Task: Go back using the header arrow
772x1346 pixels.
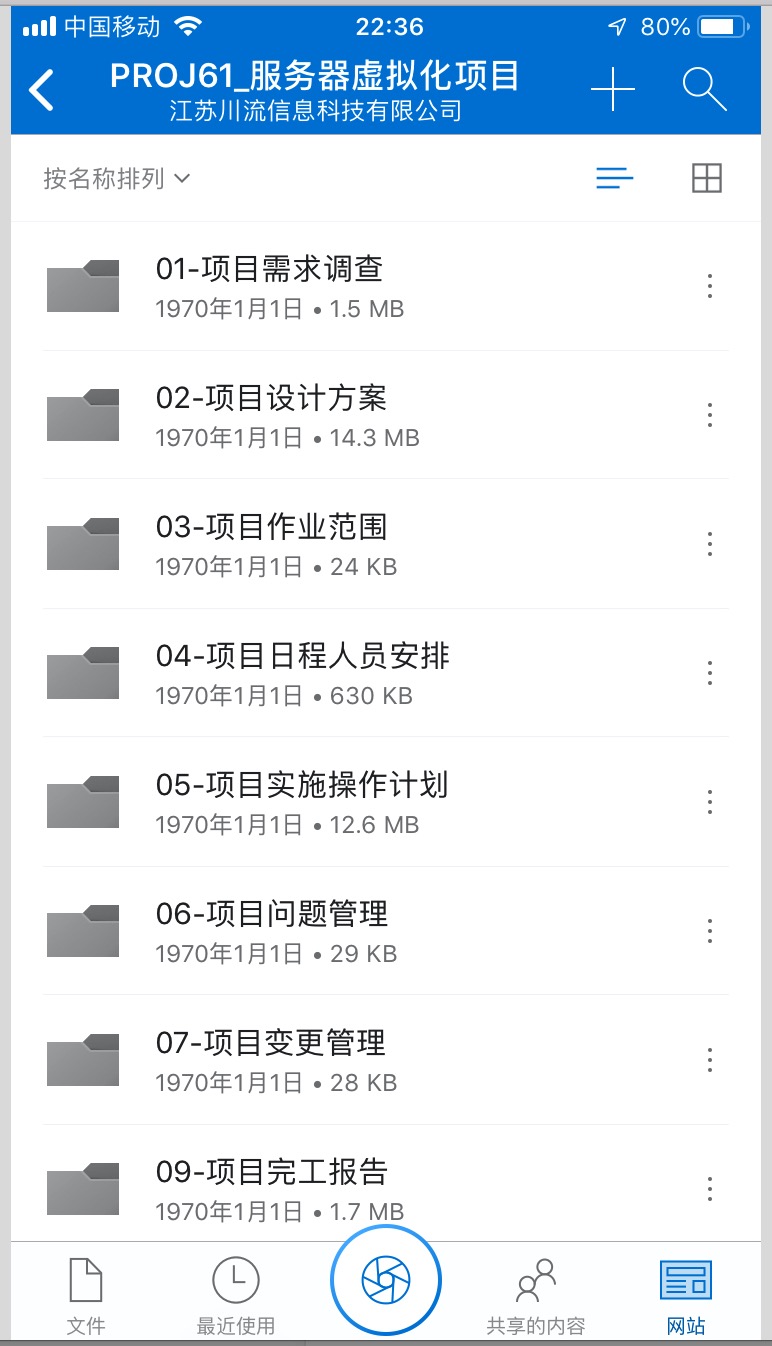Action: point(41,90)
